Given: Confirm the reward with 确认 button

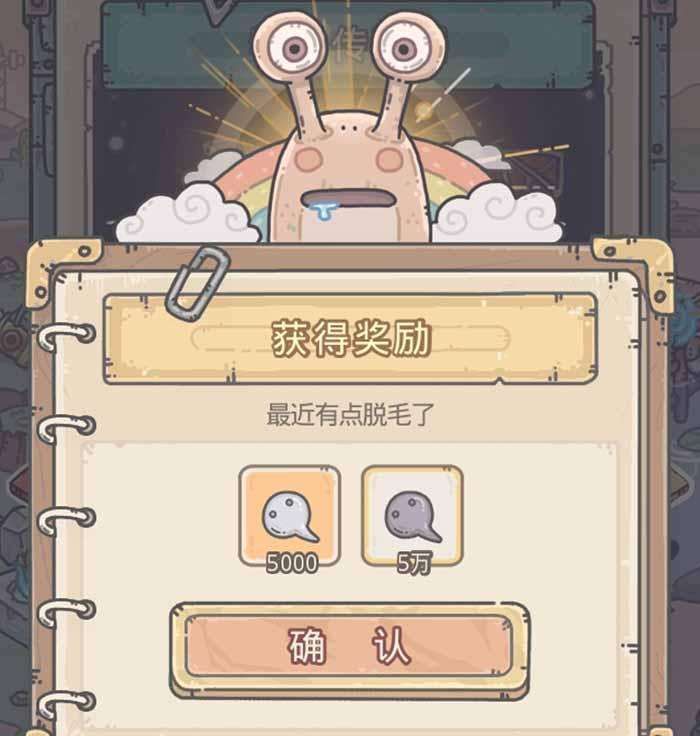Looking at the screenshot, I should tap(349, 648).
